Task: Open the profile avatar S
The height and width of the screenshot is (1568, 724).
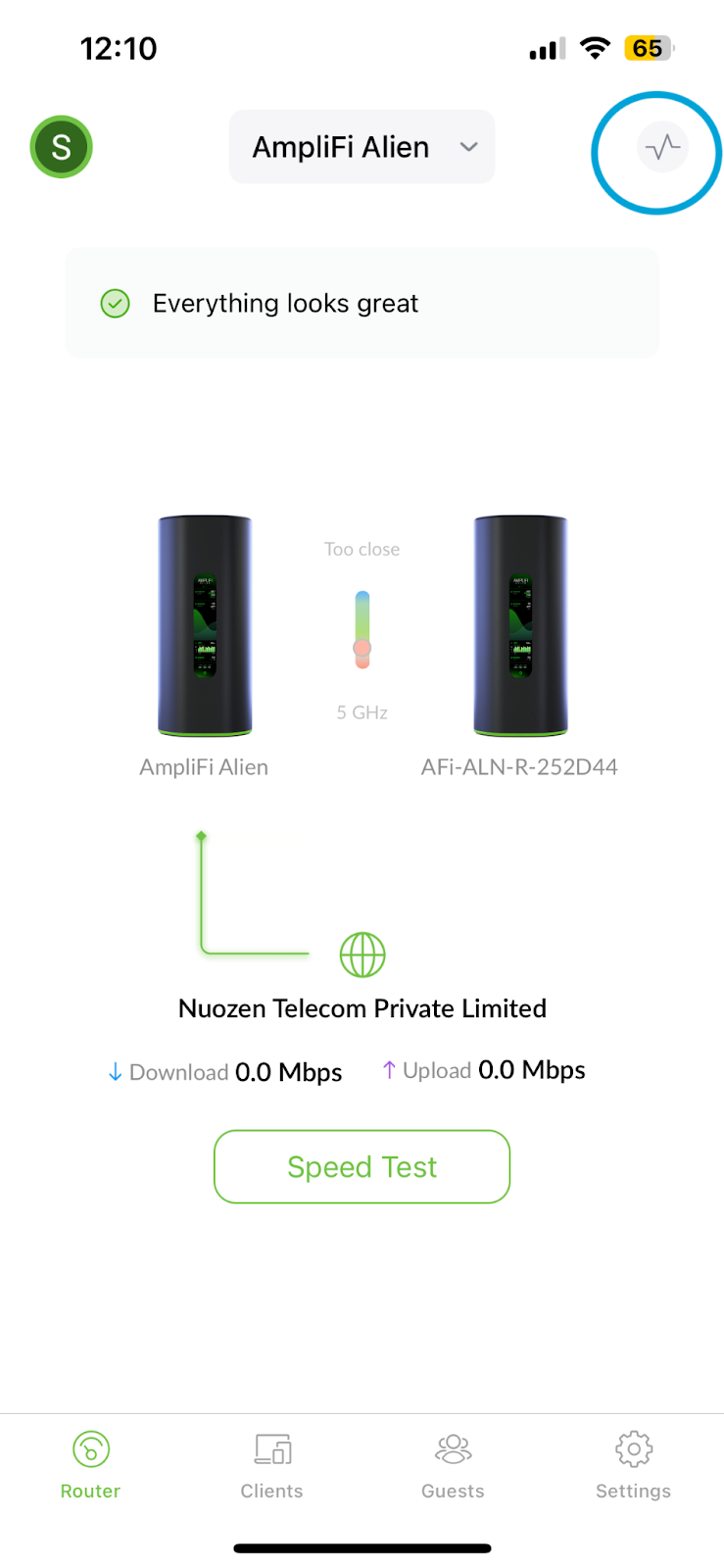Action: click(x=61, y=147)
